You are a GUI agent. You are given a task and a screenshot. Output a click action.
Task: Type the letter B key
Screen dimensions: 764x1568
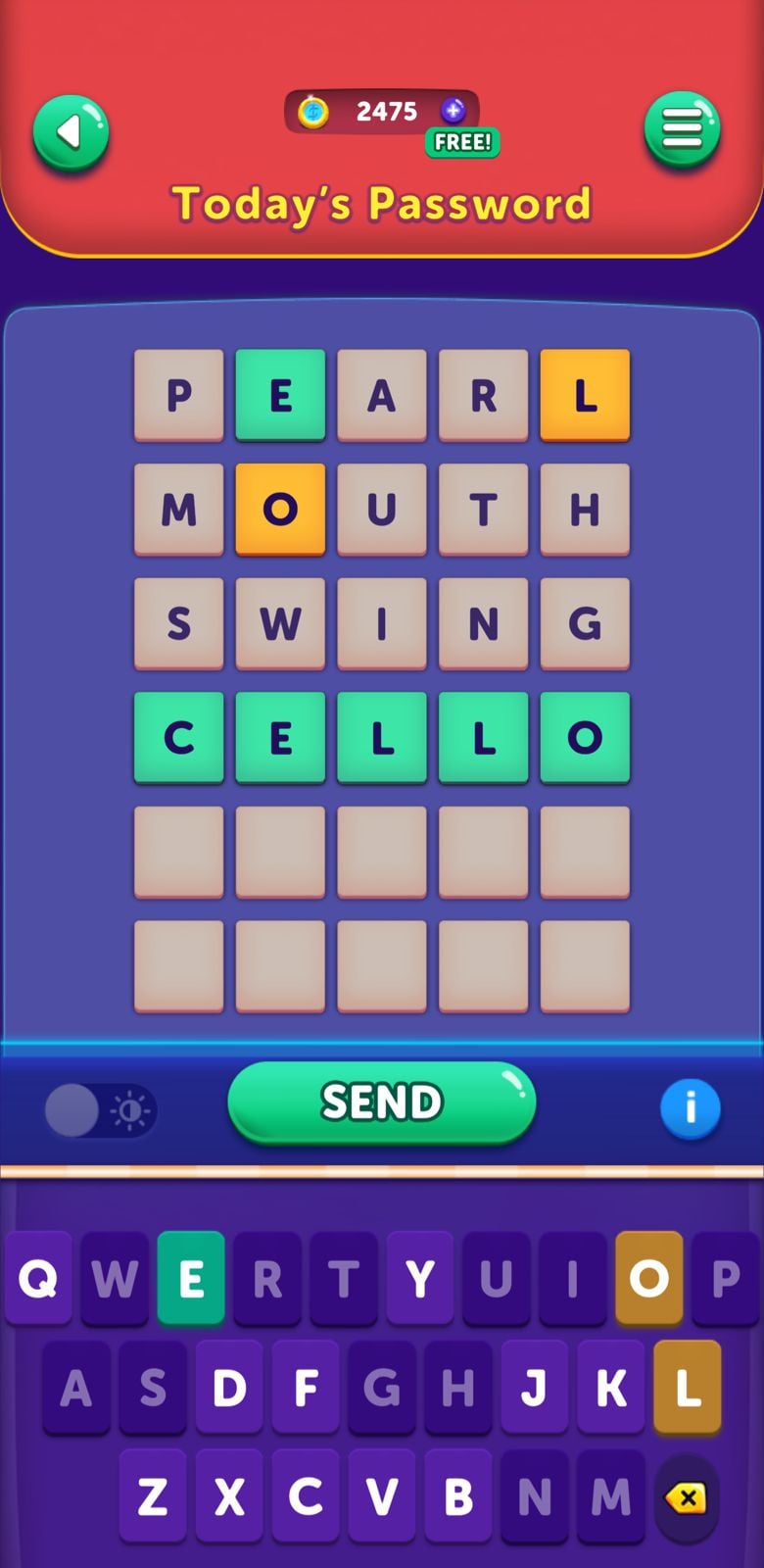(458, 1496)
